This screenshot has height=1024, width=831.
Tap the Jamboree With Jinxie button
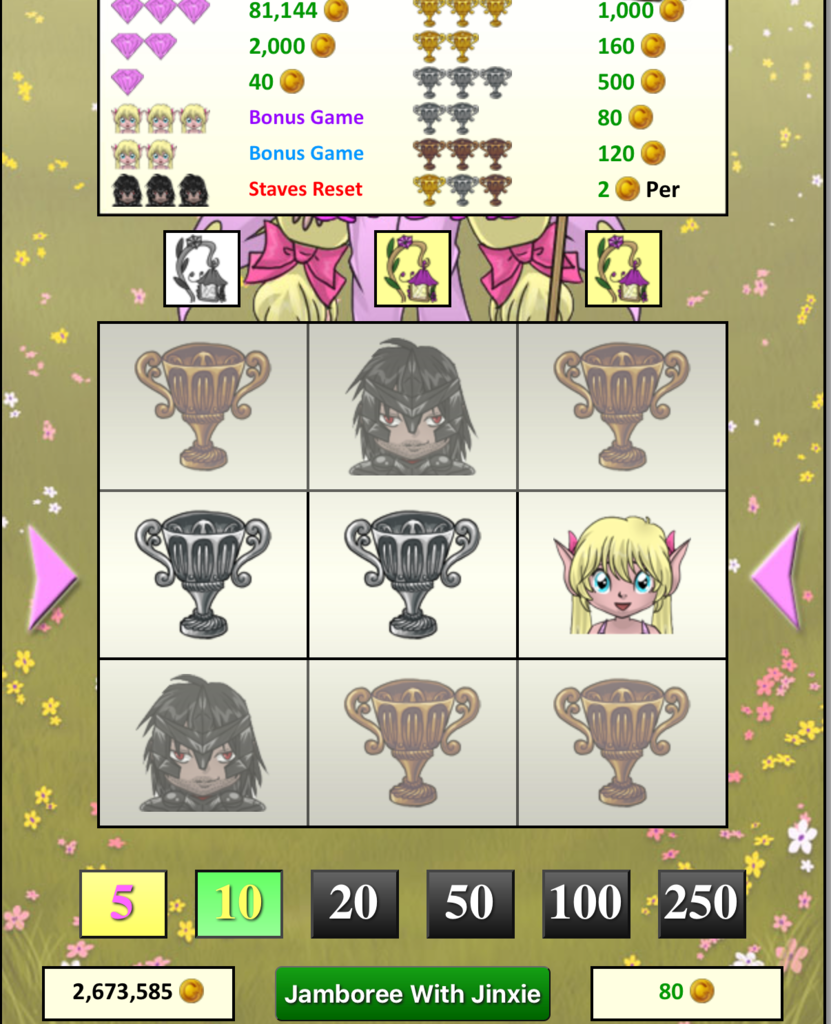pos(412,993)
